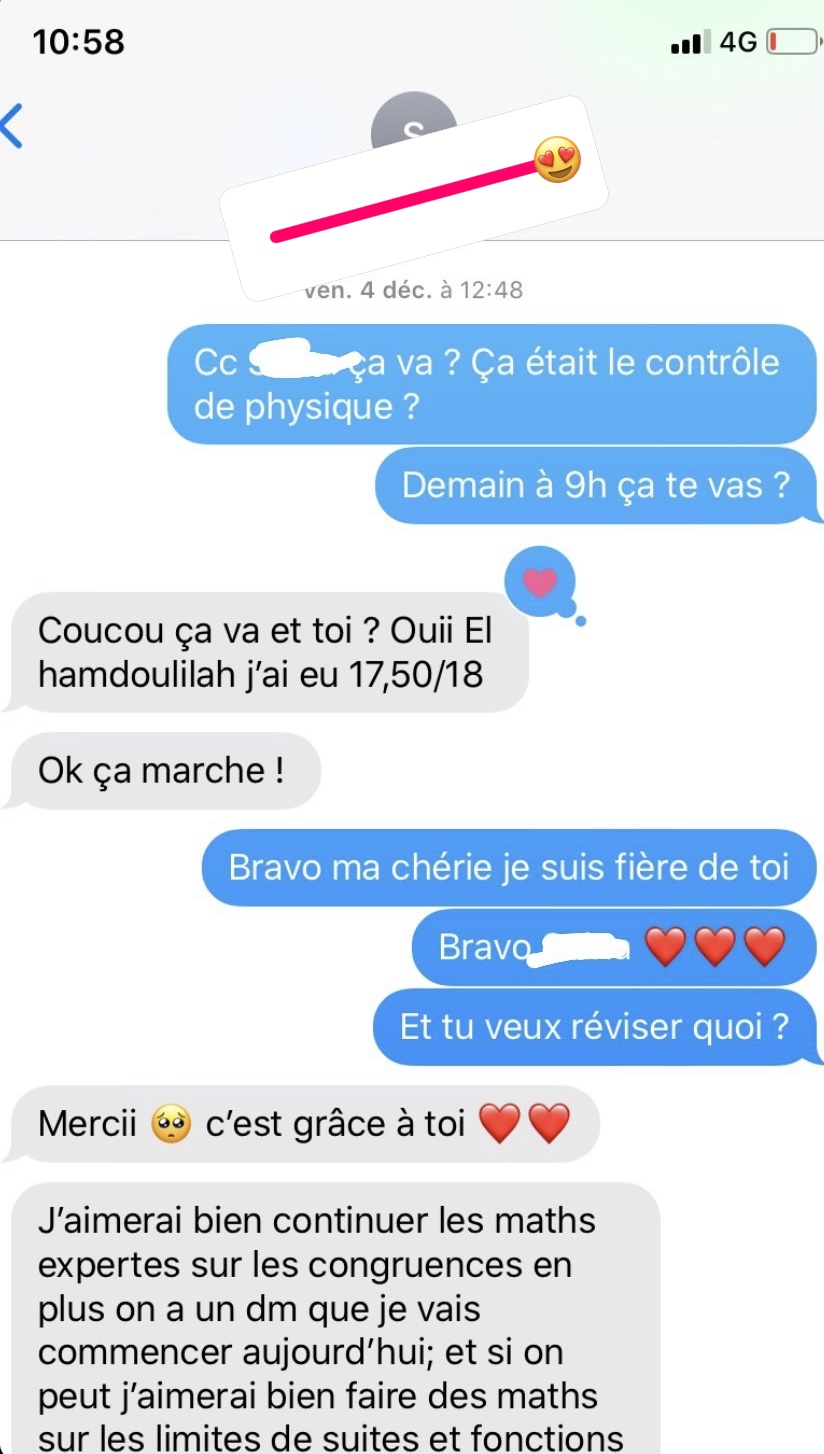Go back to the messages list
824x1454 pixels.
(11, 125)
